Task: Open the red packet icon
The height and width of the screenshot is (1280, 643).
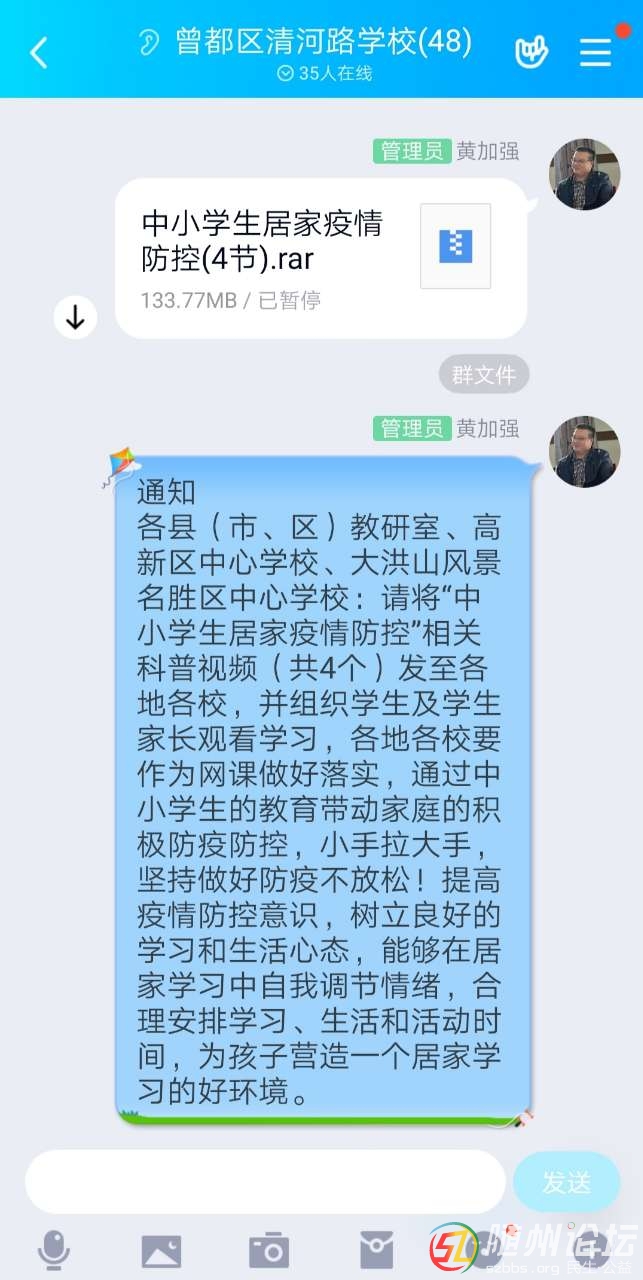Action: (377, 1250)
